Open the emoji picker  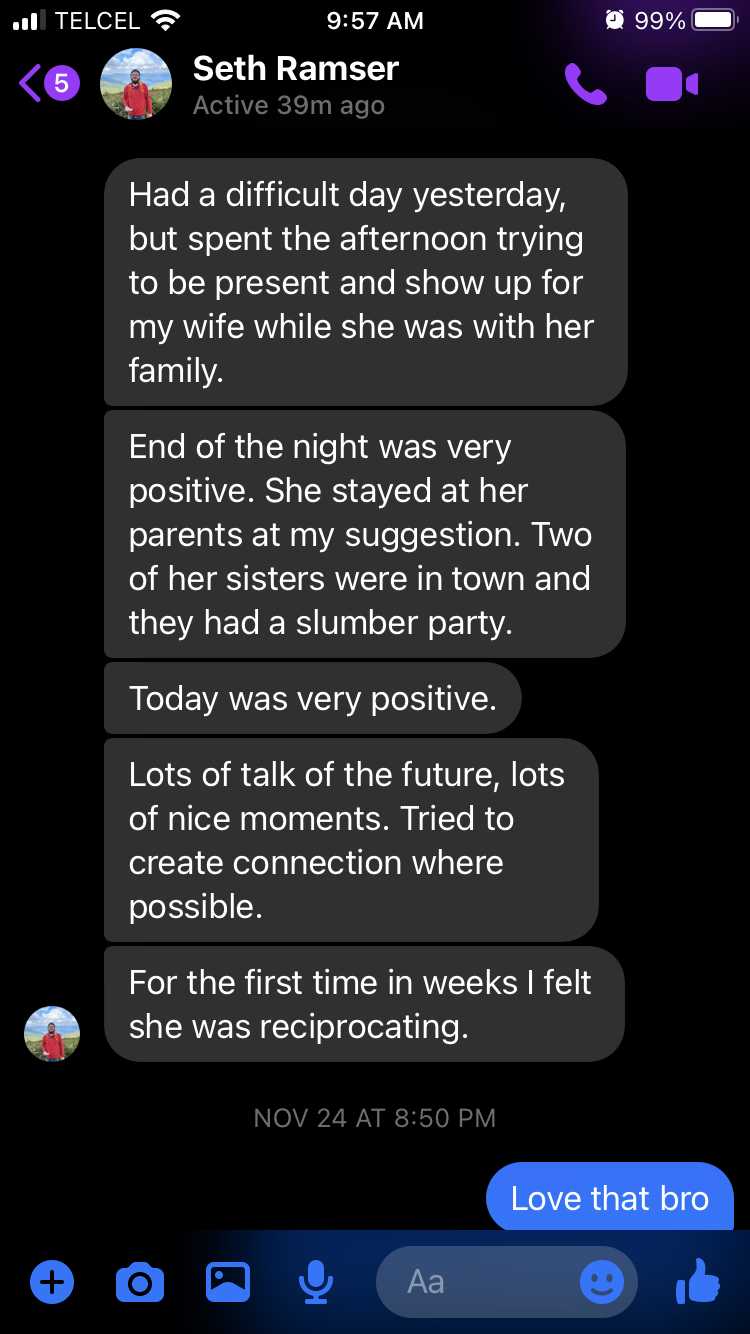(602, 1281)
